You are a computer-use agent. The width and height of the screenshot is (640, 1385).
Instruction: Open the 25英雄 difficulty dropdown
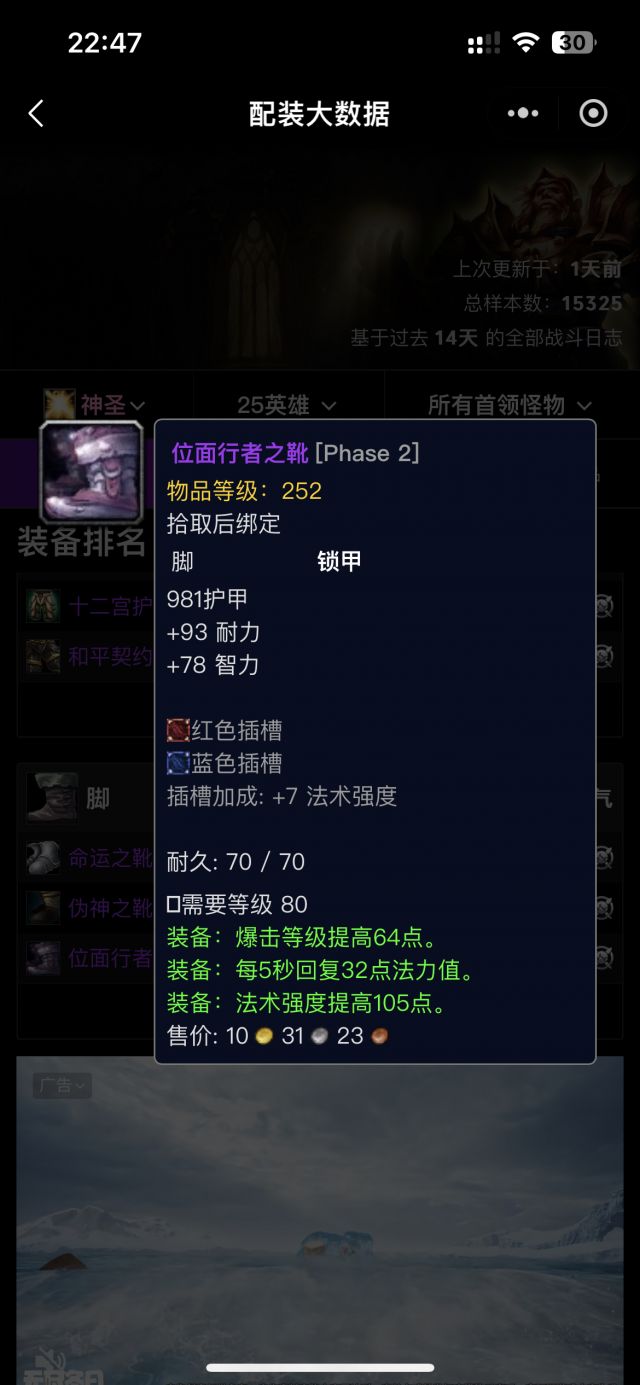287,405
